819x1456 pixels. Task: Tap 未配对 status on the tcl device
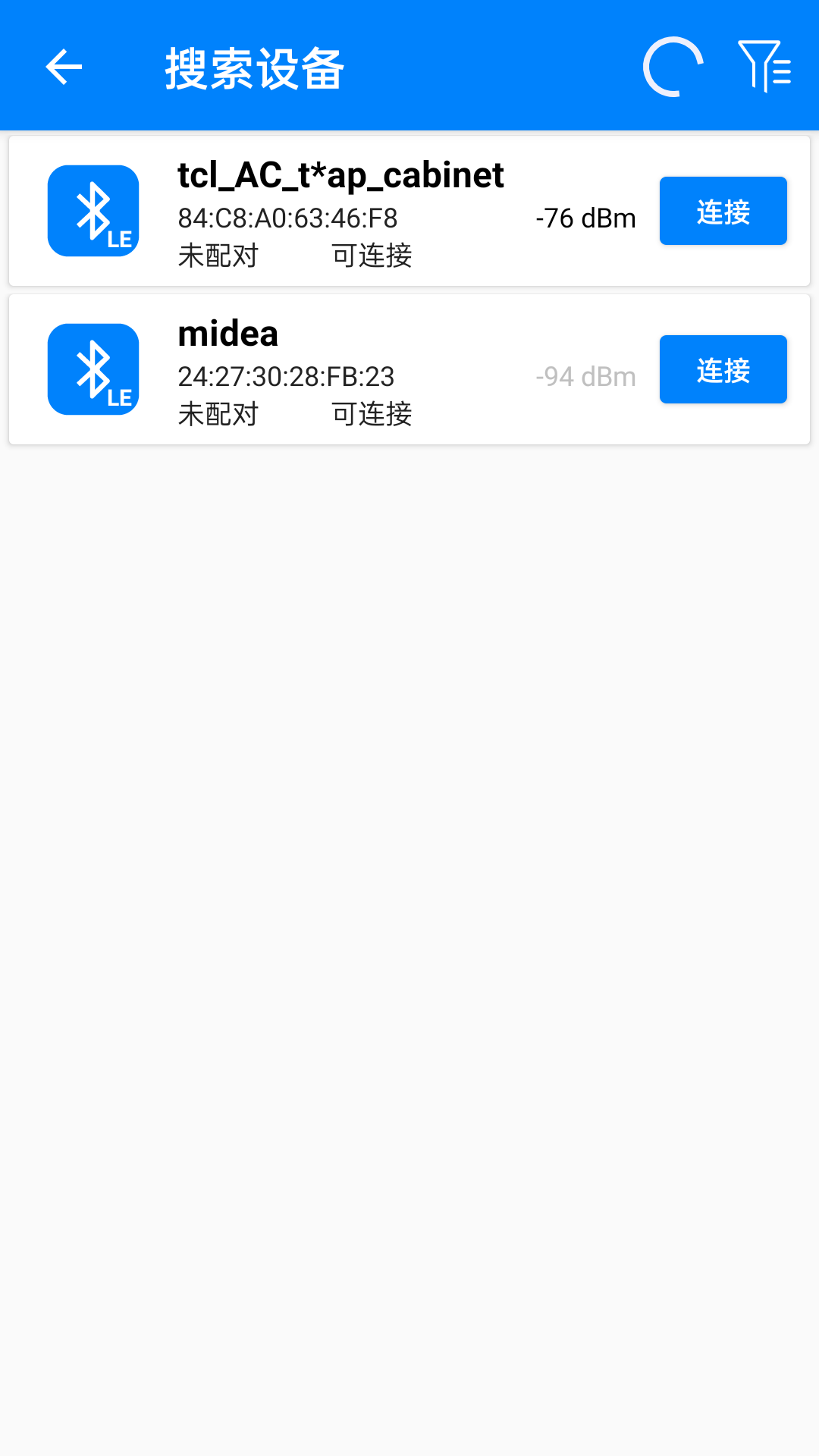pyautogui.click(x=218, y=256)
